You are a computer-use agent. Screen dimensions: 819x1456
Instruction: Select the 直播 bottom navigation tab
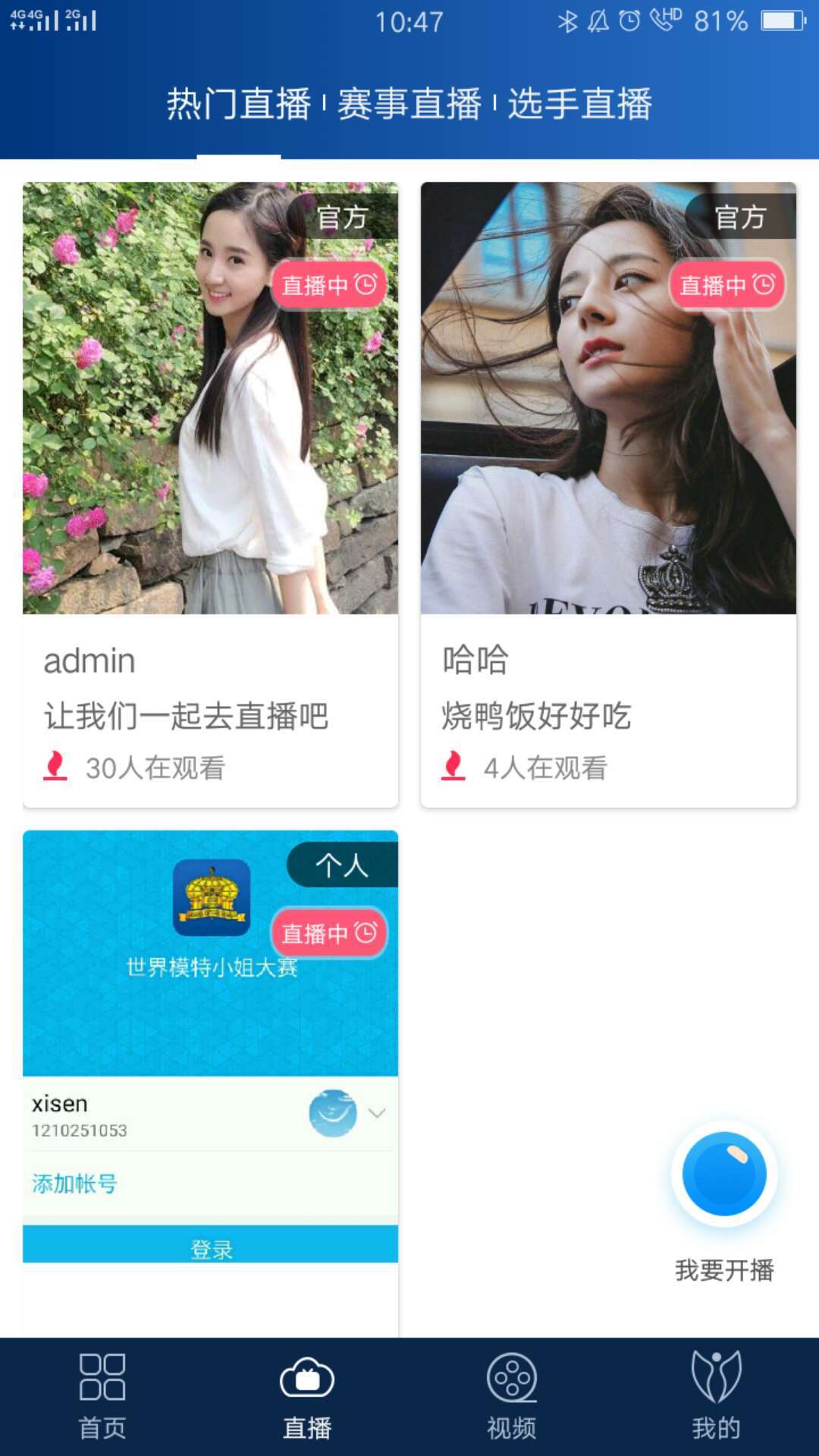click(307, 1397)
